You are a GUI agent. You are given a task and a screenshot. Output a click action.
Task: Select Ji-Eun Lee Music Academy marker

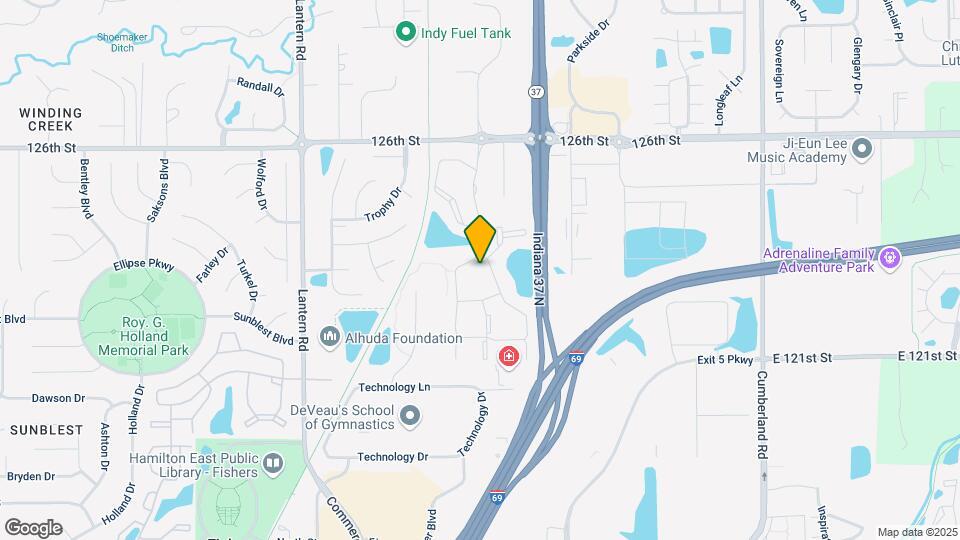pos(864,149)
